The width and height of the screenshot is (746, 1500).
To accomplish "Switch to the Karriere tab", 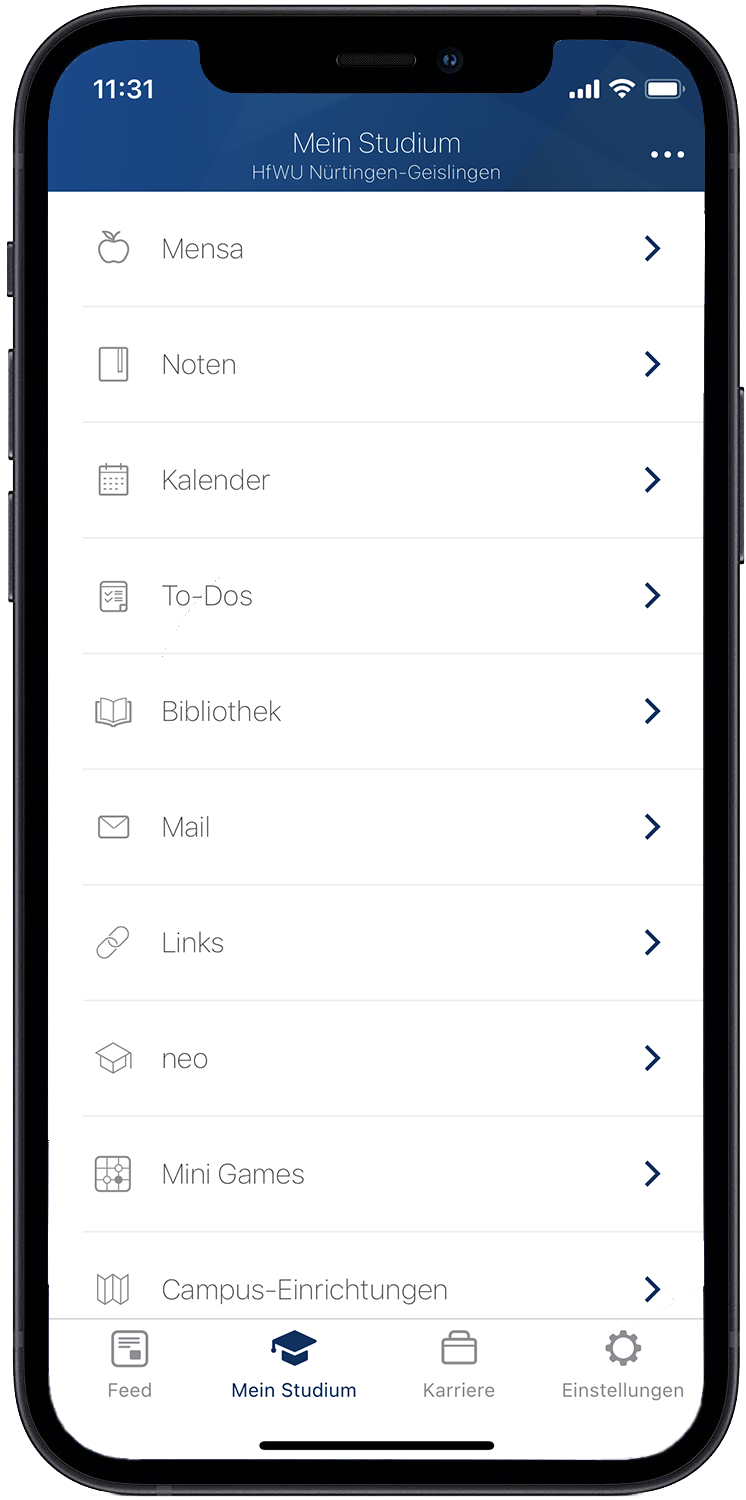I will click(459, 1365).
